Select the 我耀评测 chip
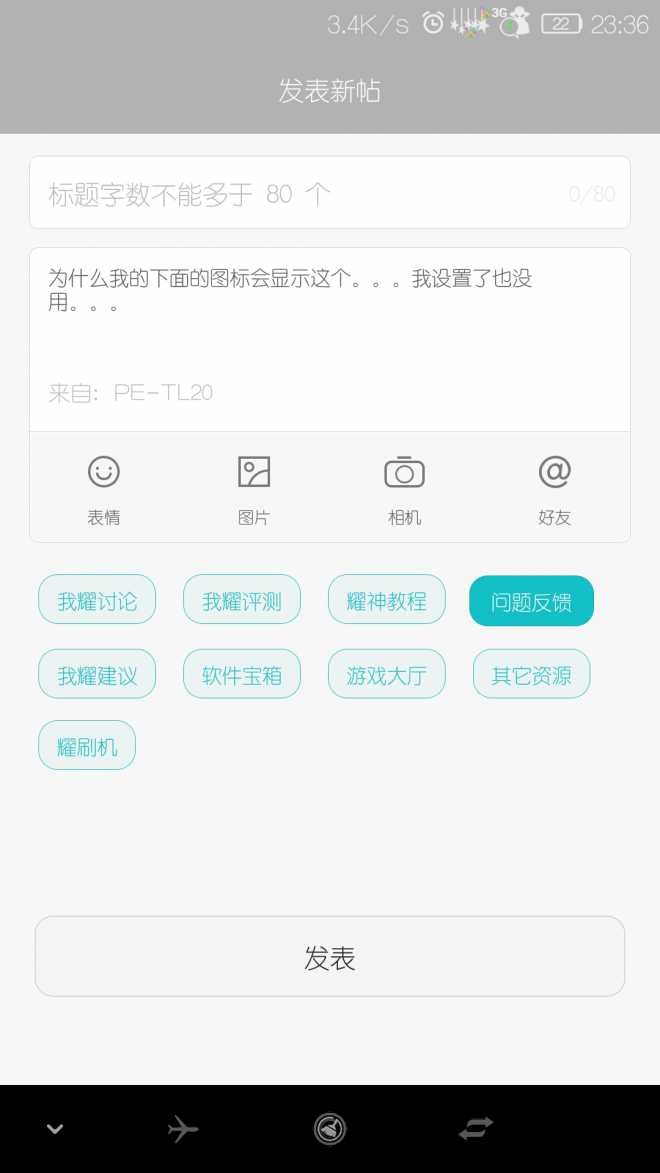Image resolution: width=660 pixels, height=1173 pixels. (x=242, y=600)
